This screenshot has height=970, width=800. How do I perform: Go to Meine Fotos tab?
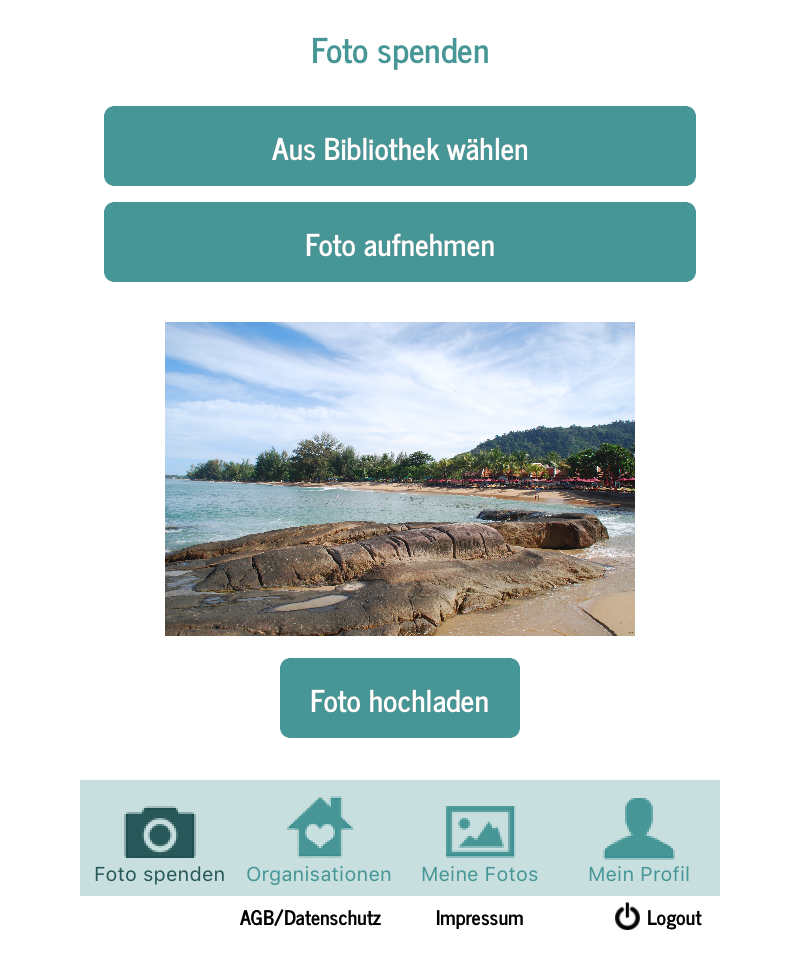[x=480, y=843]
